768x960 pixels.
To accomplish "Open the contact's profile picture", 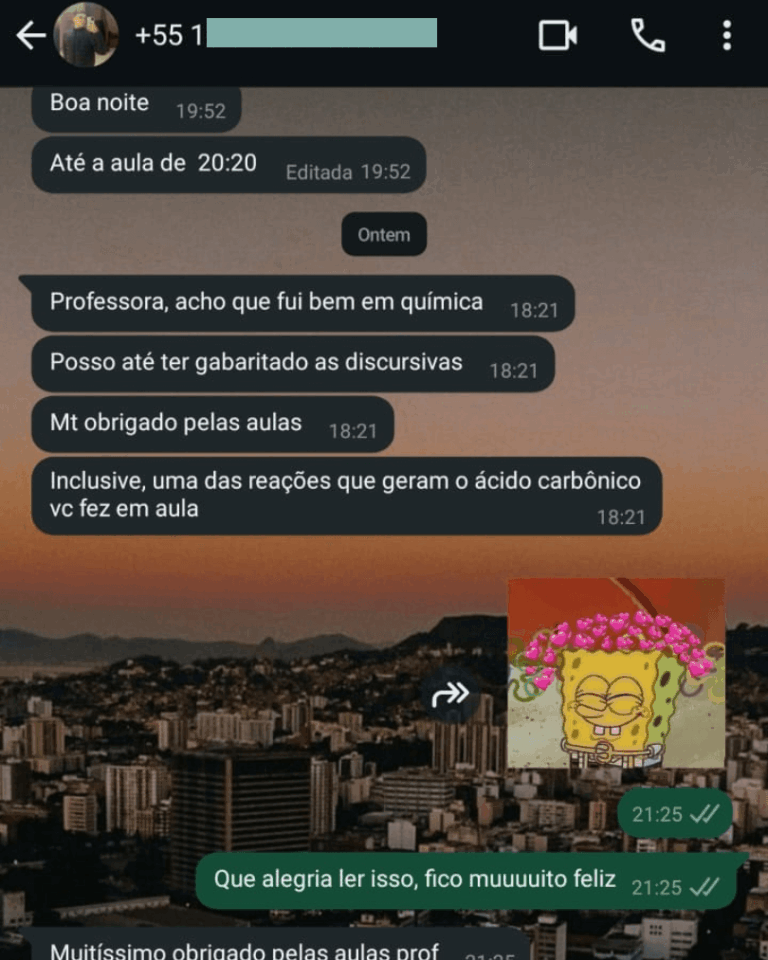I will [x=86, y=35].
